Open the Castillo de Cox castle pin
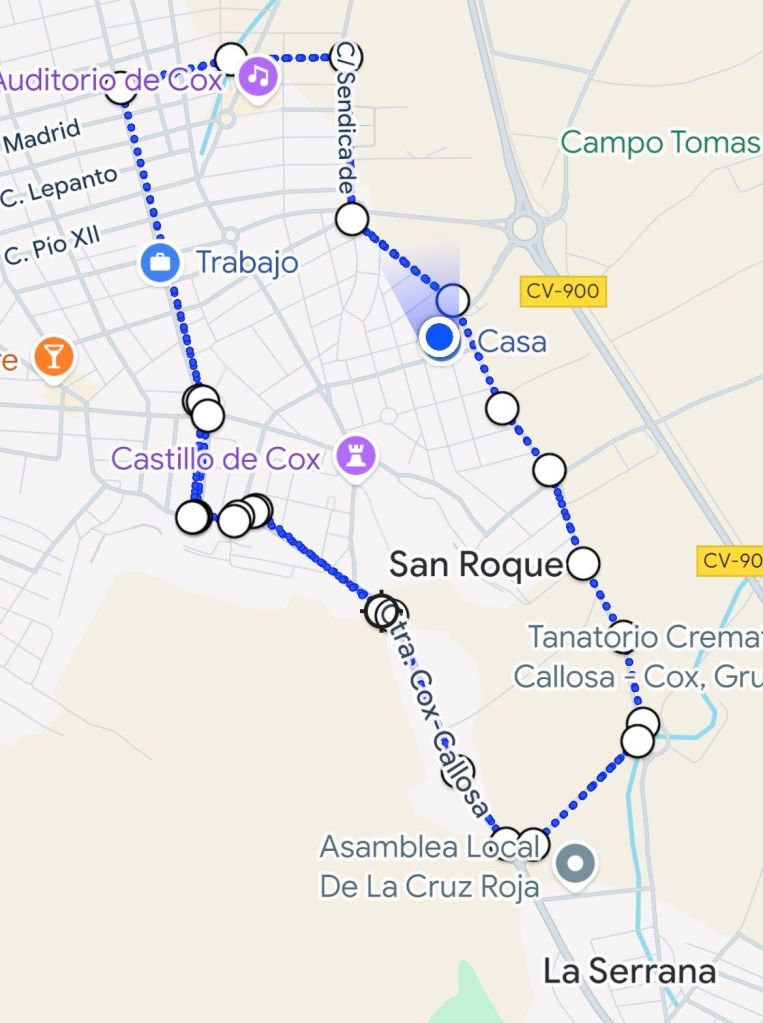 pyautogui.click(x=355, y=456)
